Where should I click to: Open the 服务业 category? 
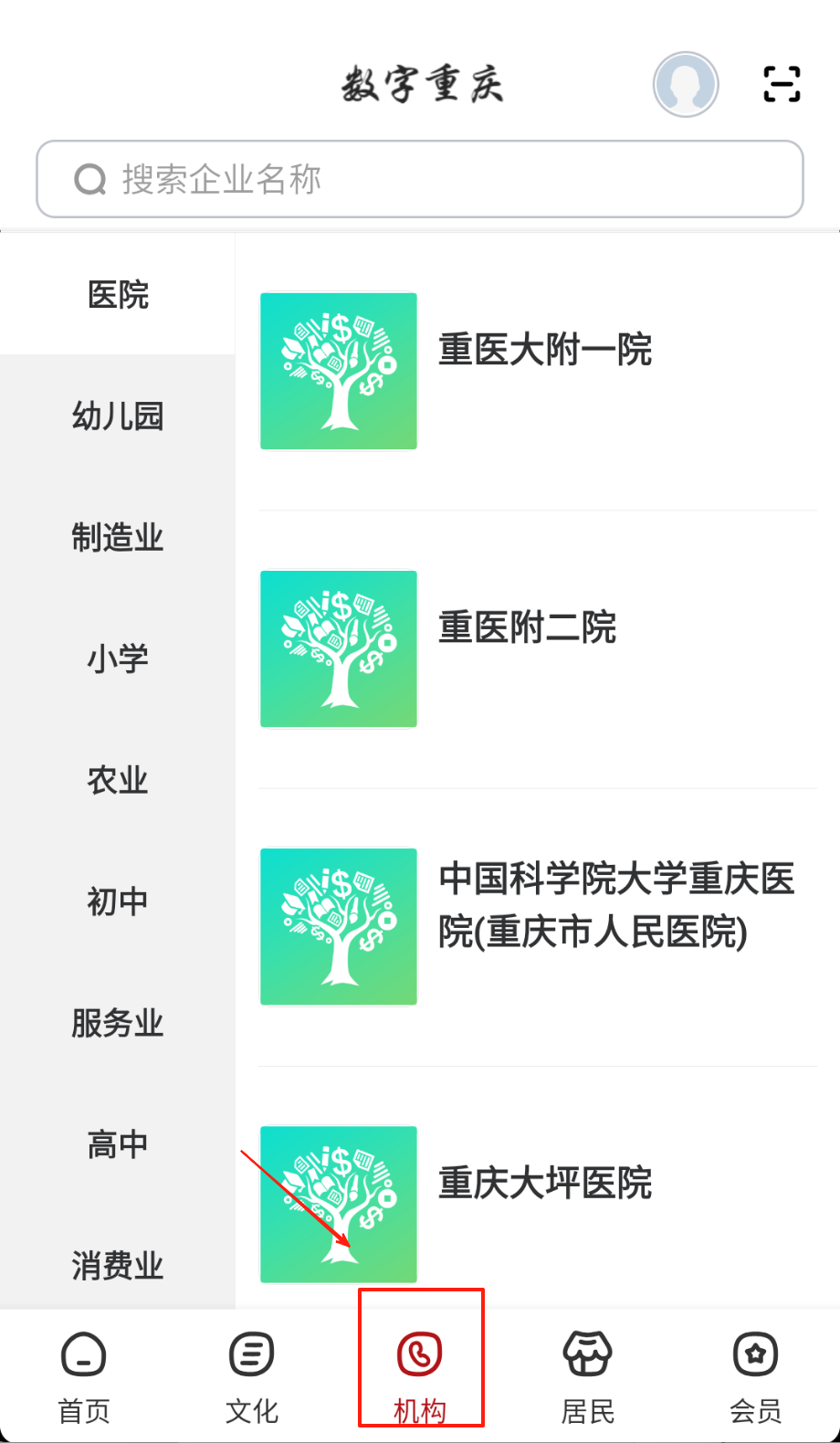click(118, 1023)
